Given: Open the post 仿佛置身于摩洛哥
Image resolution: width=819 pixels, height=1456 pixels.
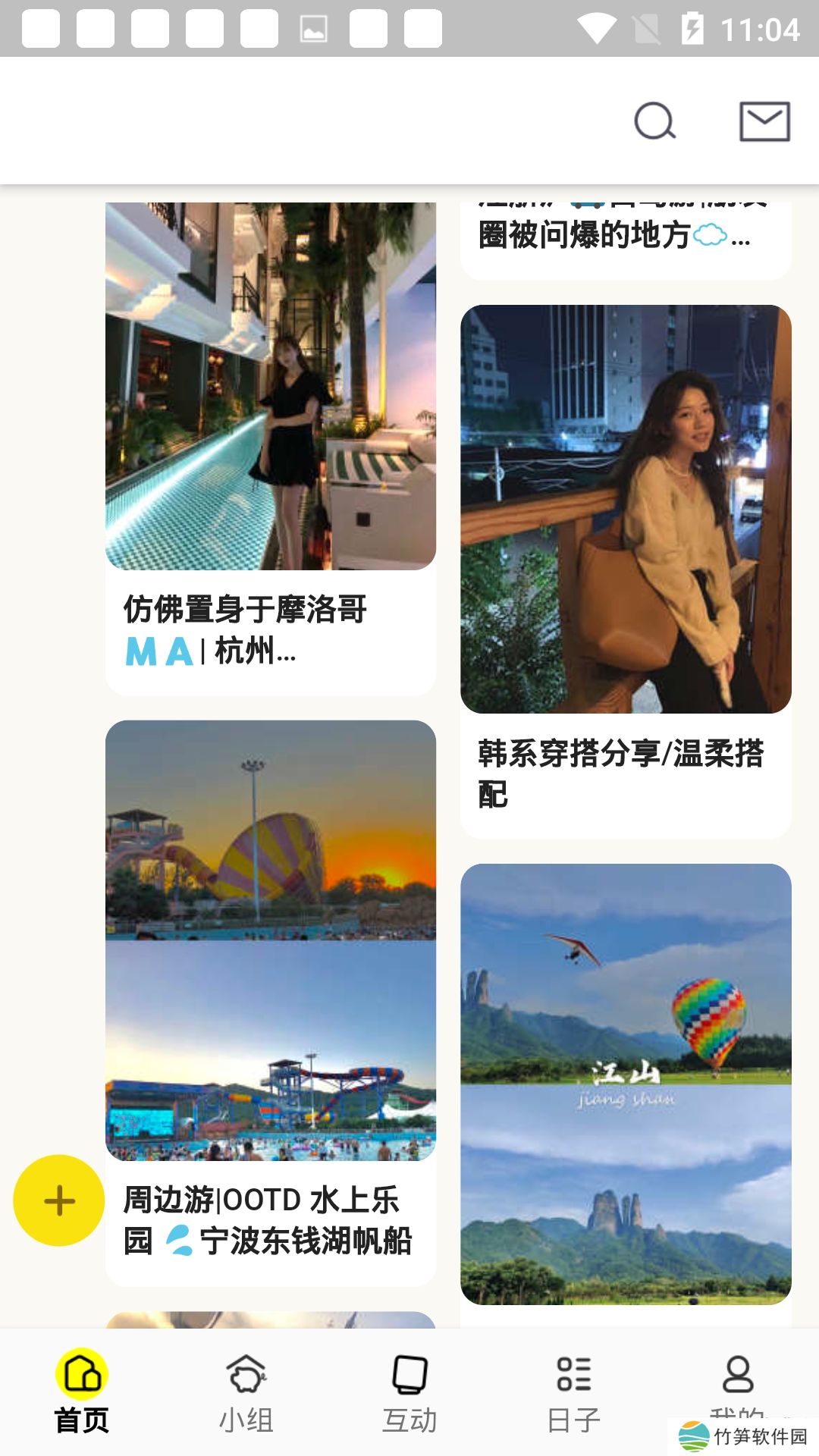Looking at the screenshot, I should tap(271, 447).
